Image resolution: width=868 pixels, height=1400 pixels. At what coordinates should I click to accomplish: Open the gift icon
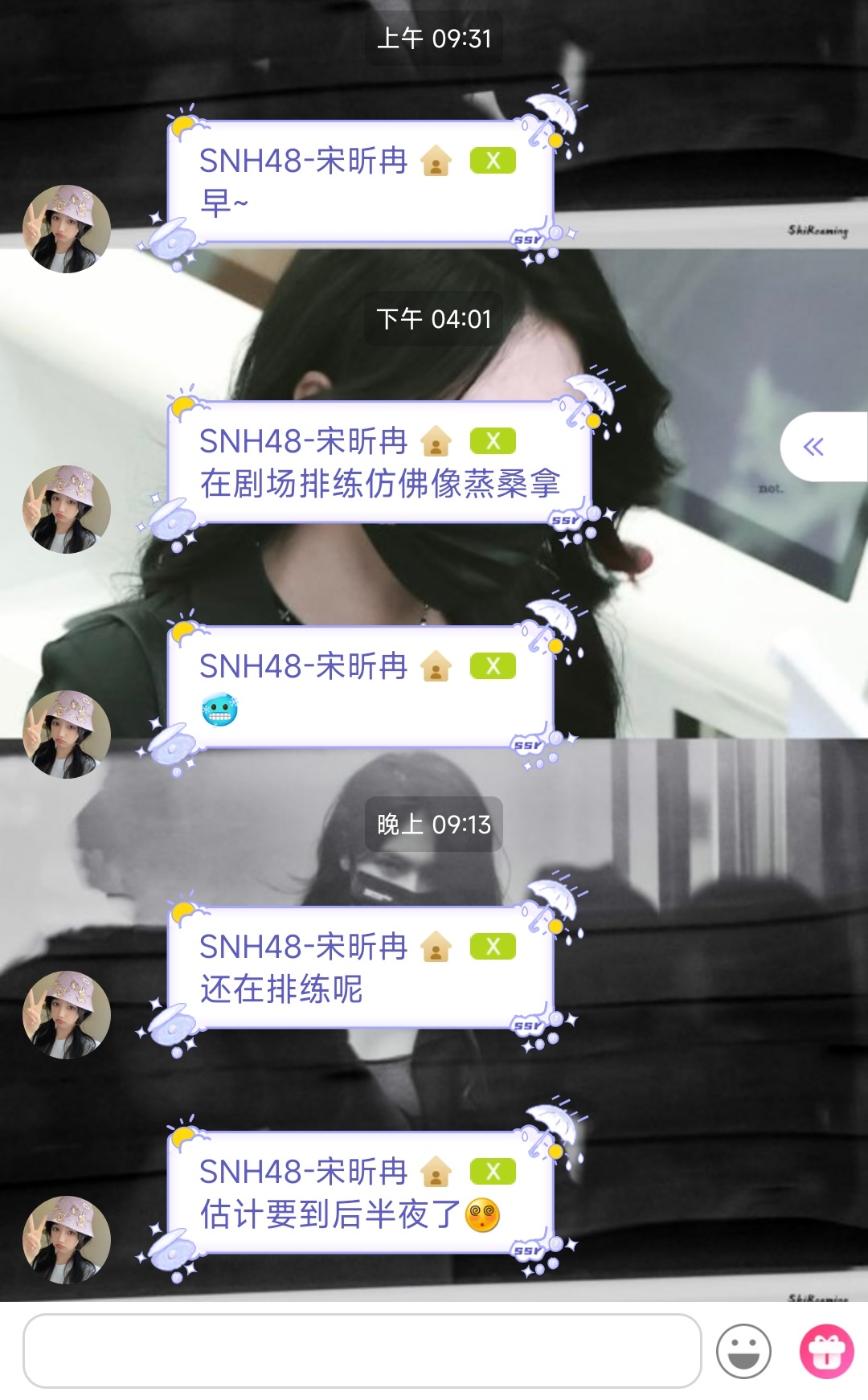[826, 1351]
